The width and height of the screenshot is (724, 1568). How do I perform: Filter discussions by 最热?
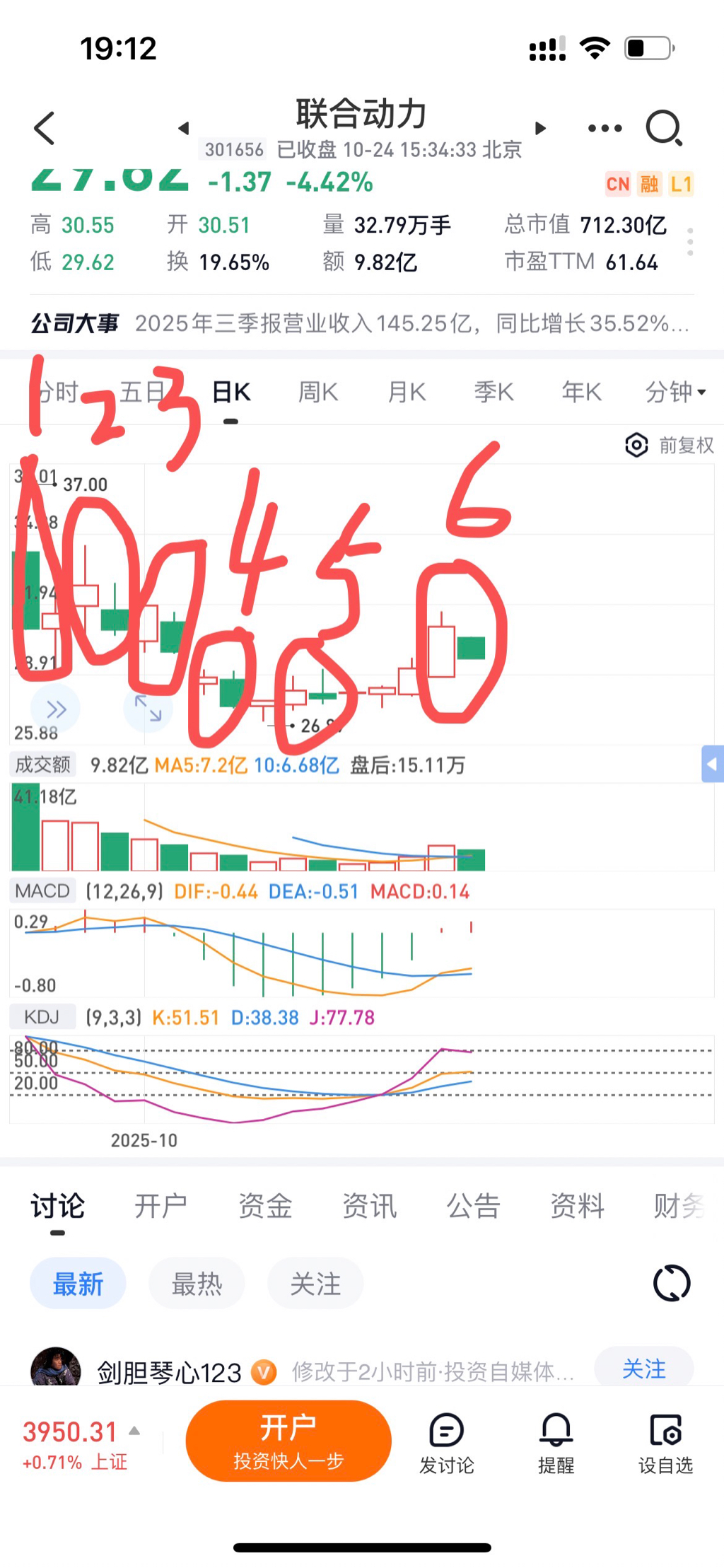197,1283
